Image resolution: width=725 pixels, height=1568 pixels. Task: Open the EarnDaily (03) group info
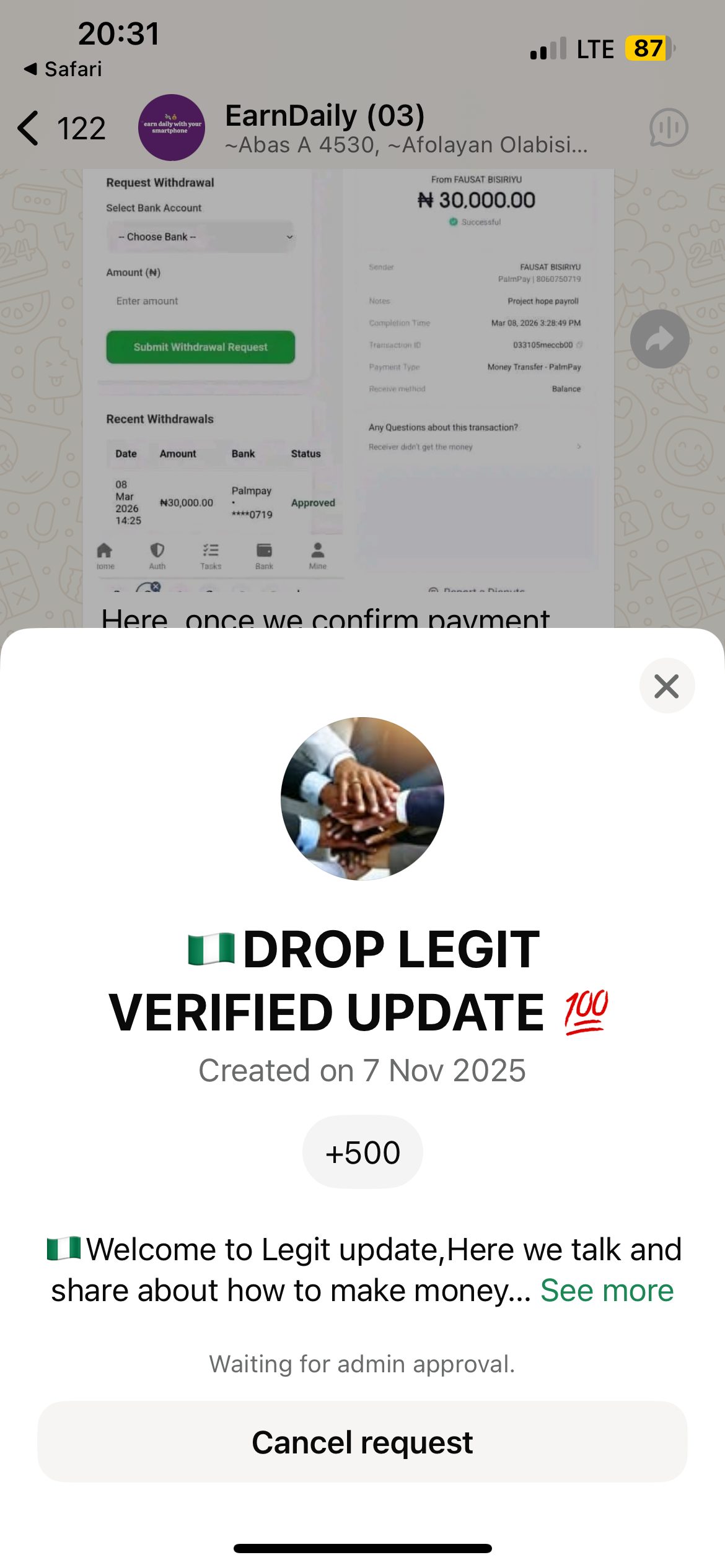[372, 128]
